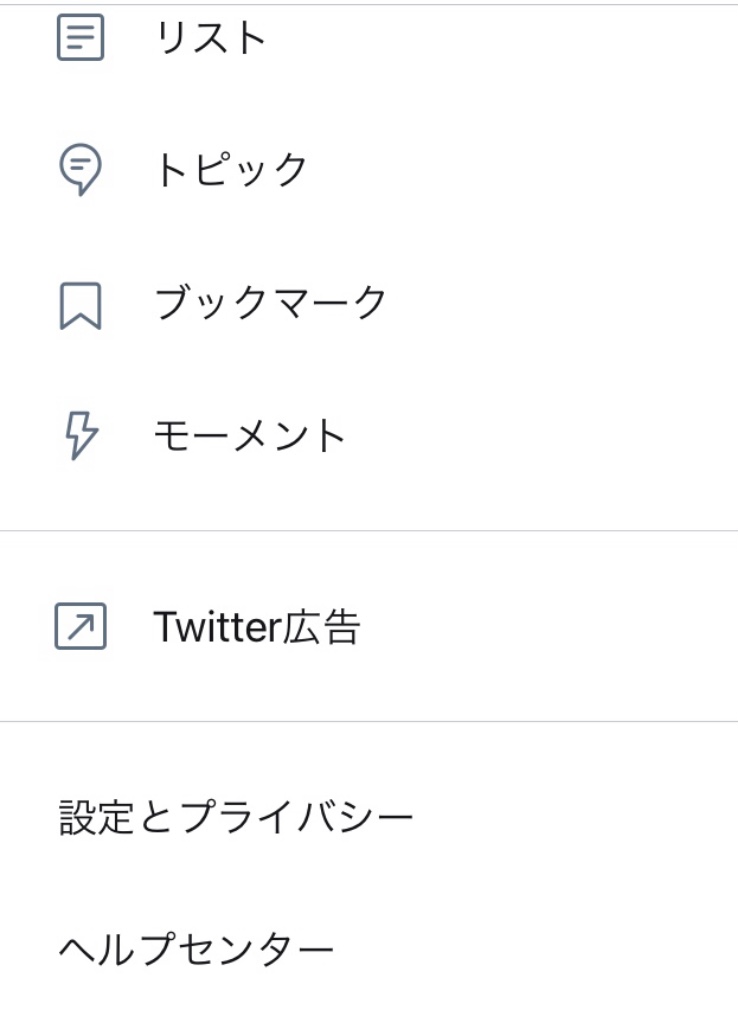Go to トピック
This screenshot has height=1013, width=738.
(x=230, y=170)
